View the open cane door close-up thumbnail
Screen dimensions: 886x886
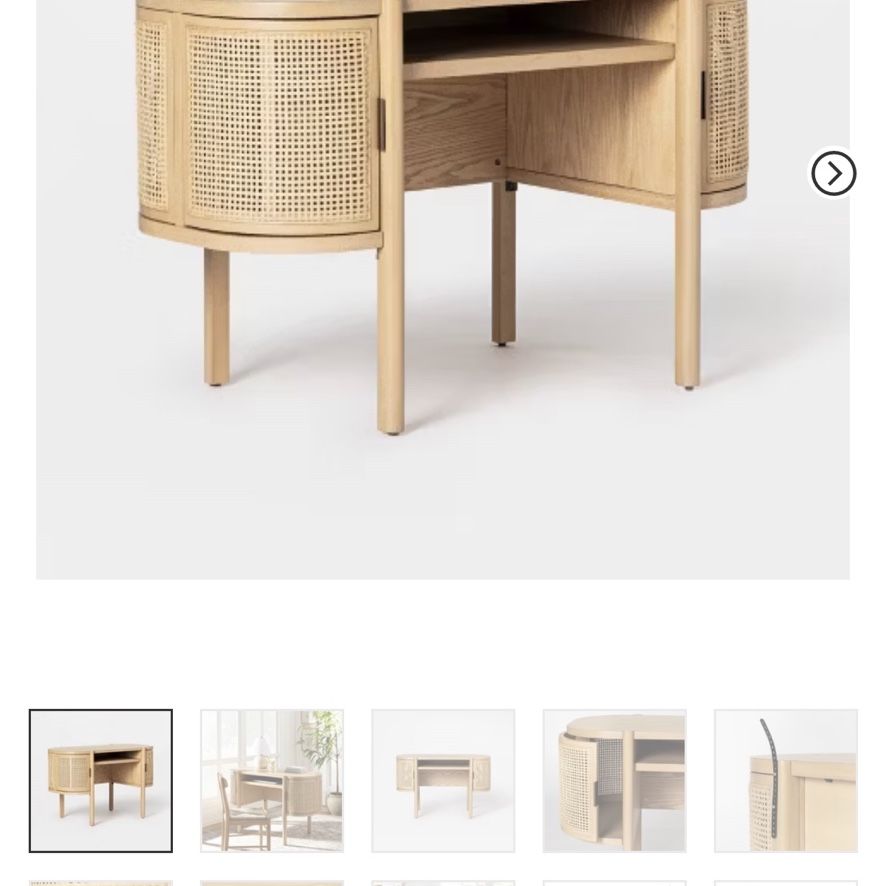pyautogui.click(x=614, y=780)
